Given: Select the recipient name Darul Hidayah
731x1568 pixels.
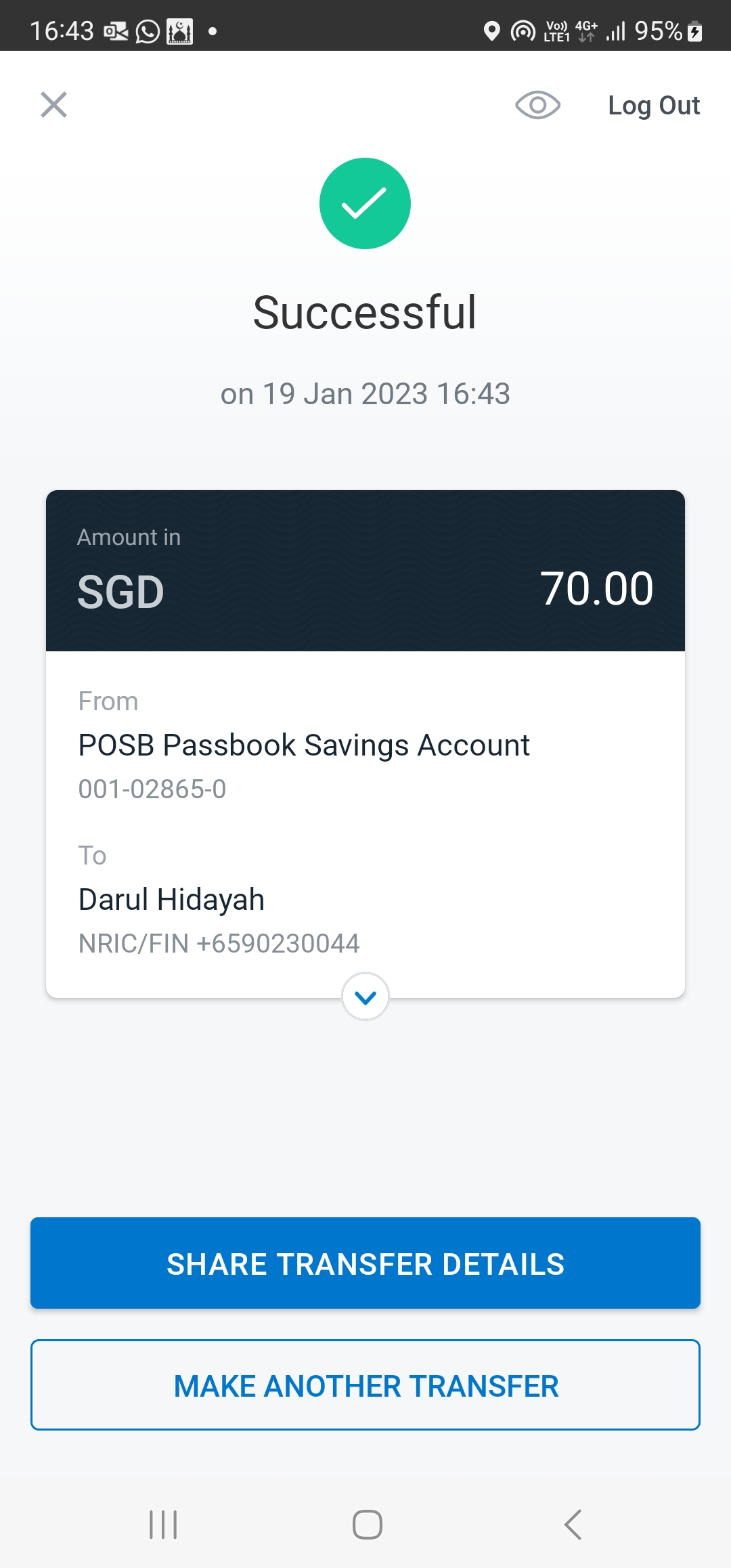Looking at the screenshot, I should (171, 899).
